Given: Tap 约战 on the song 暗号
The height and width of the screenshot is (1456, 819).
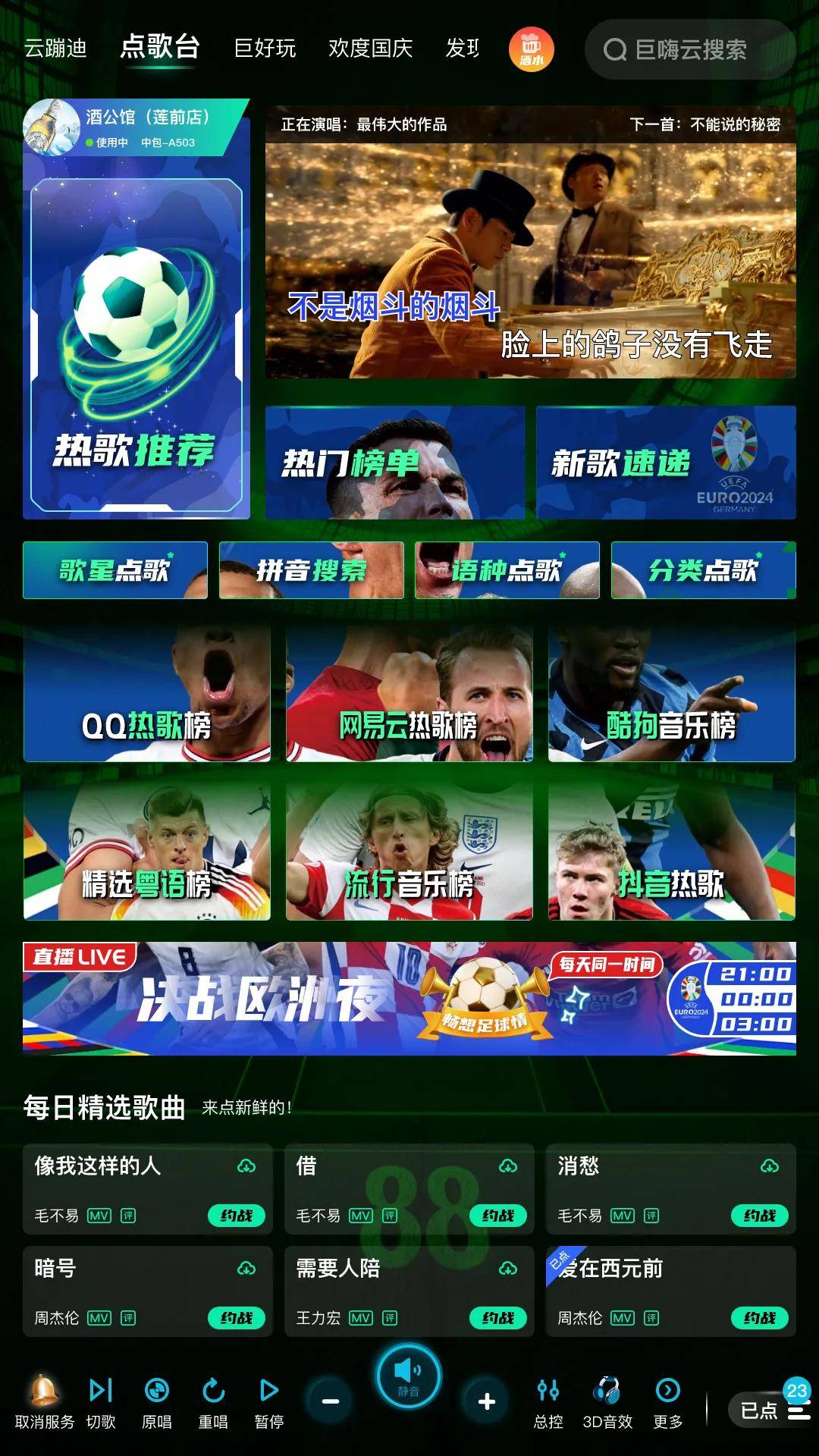Looking at the screenshot, I should pos(237,1318).
